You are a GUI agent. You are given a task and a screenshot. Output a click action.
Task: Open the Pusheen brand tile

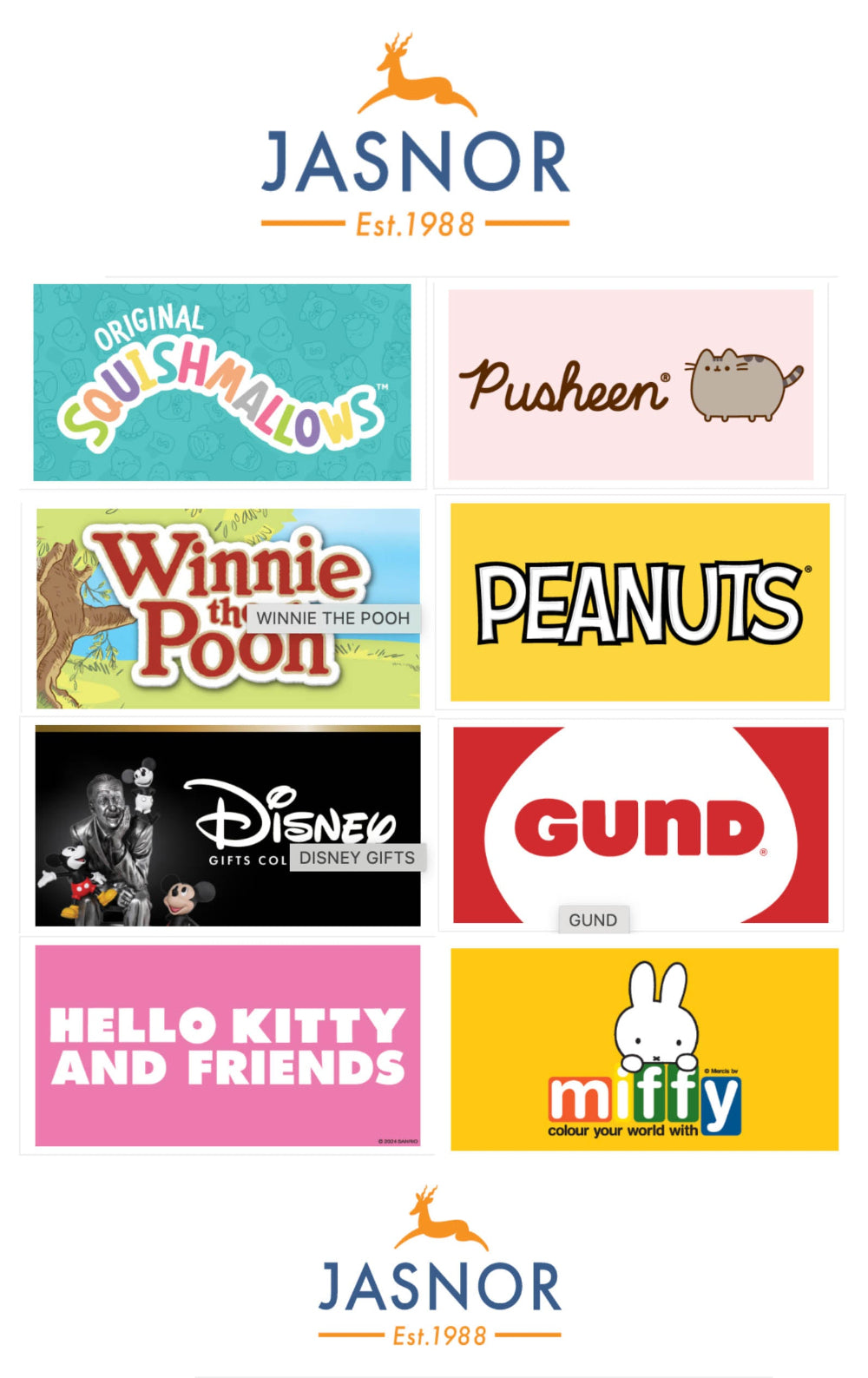(x=631, y=384)
